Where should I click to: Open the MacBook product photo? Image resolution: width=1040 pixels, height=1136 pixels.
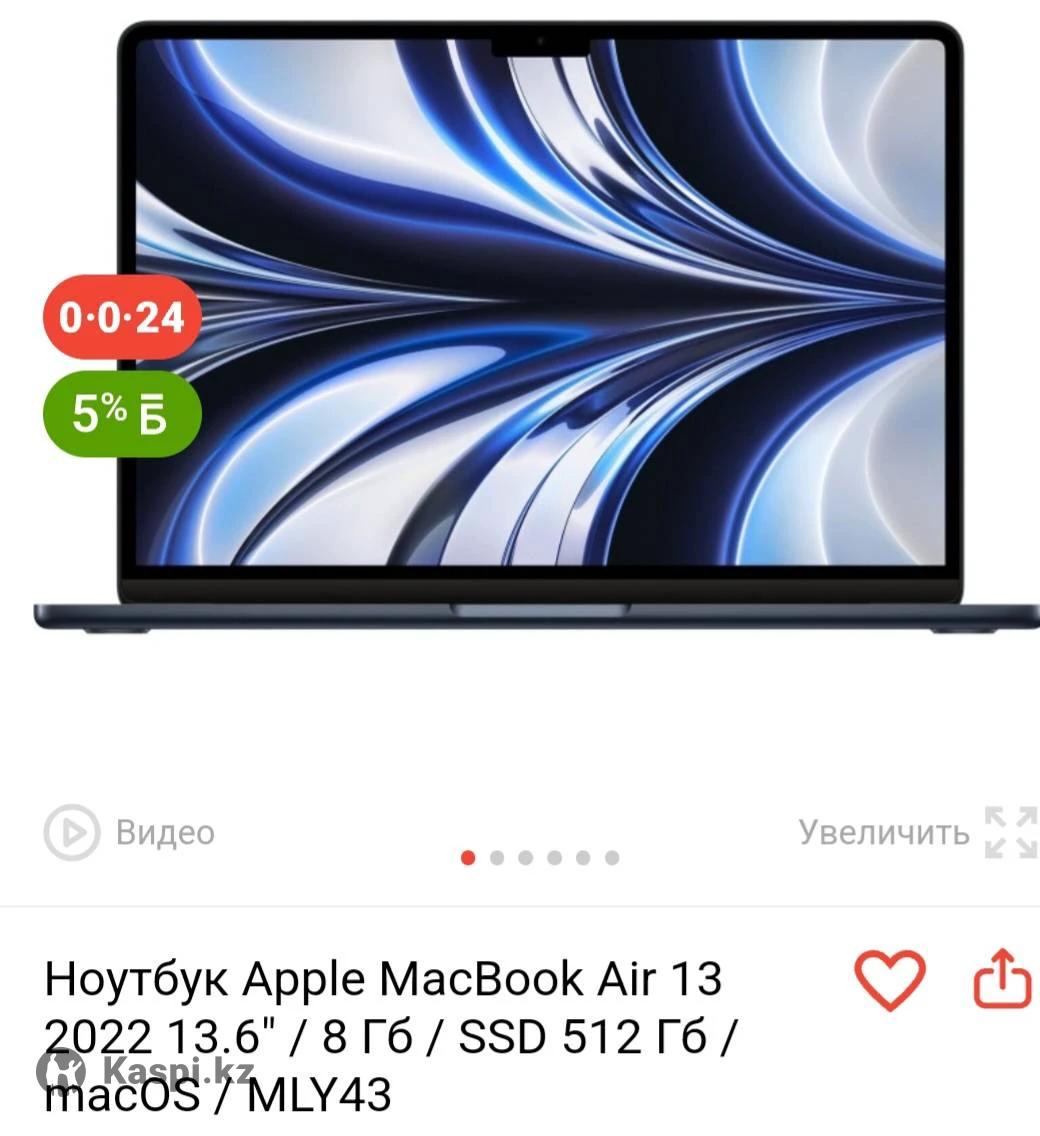tap(540, 330)
